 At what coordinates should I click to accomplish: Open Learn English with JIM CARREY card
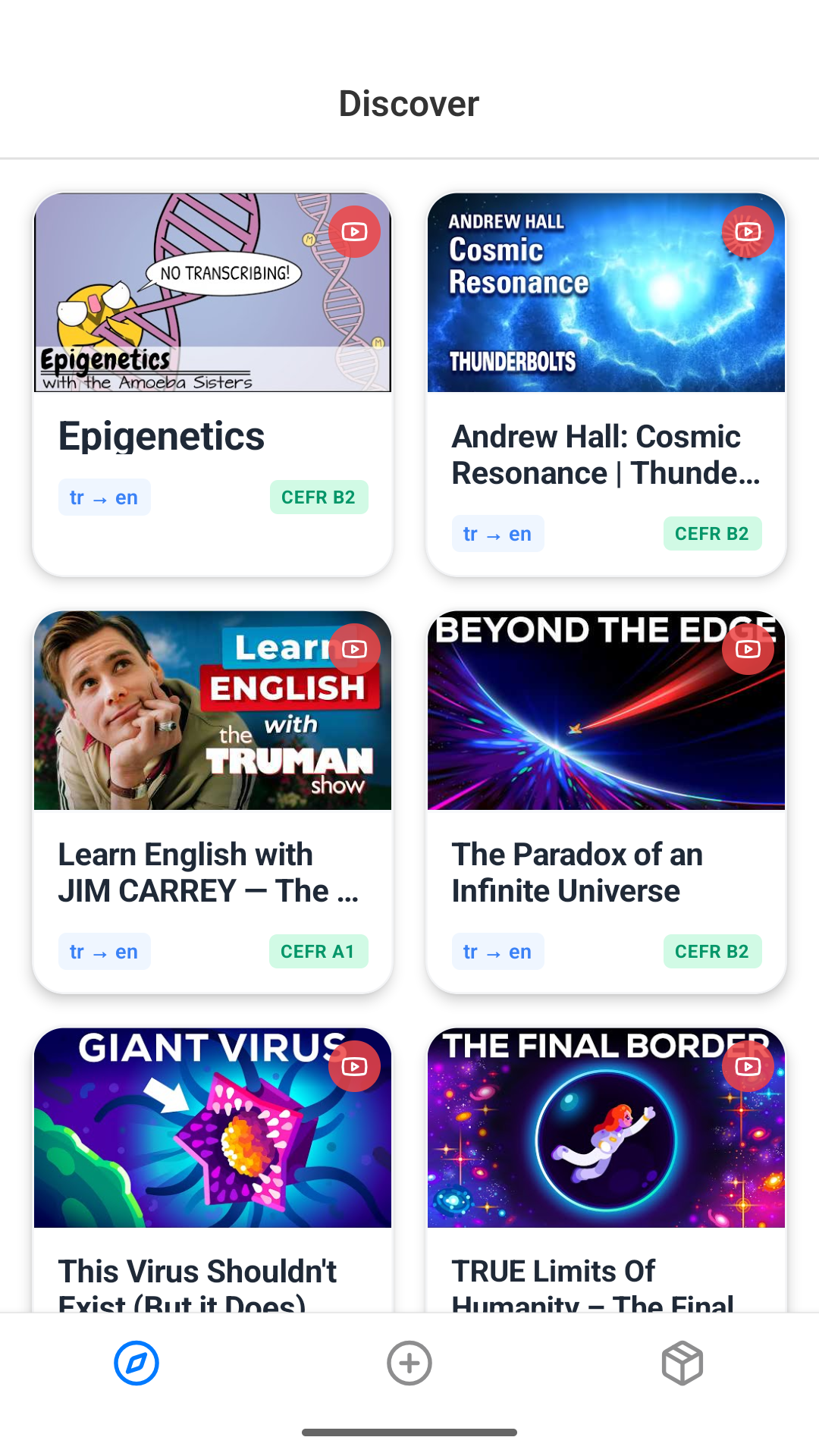(212, 801)
